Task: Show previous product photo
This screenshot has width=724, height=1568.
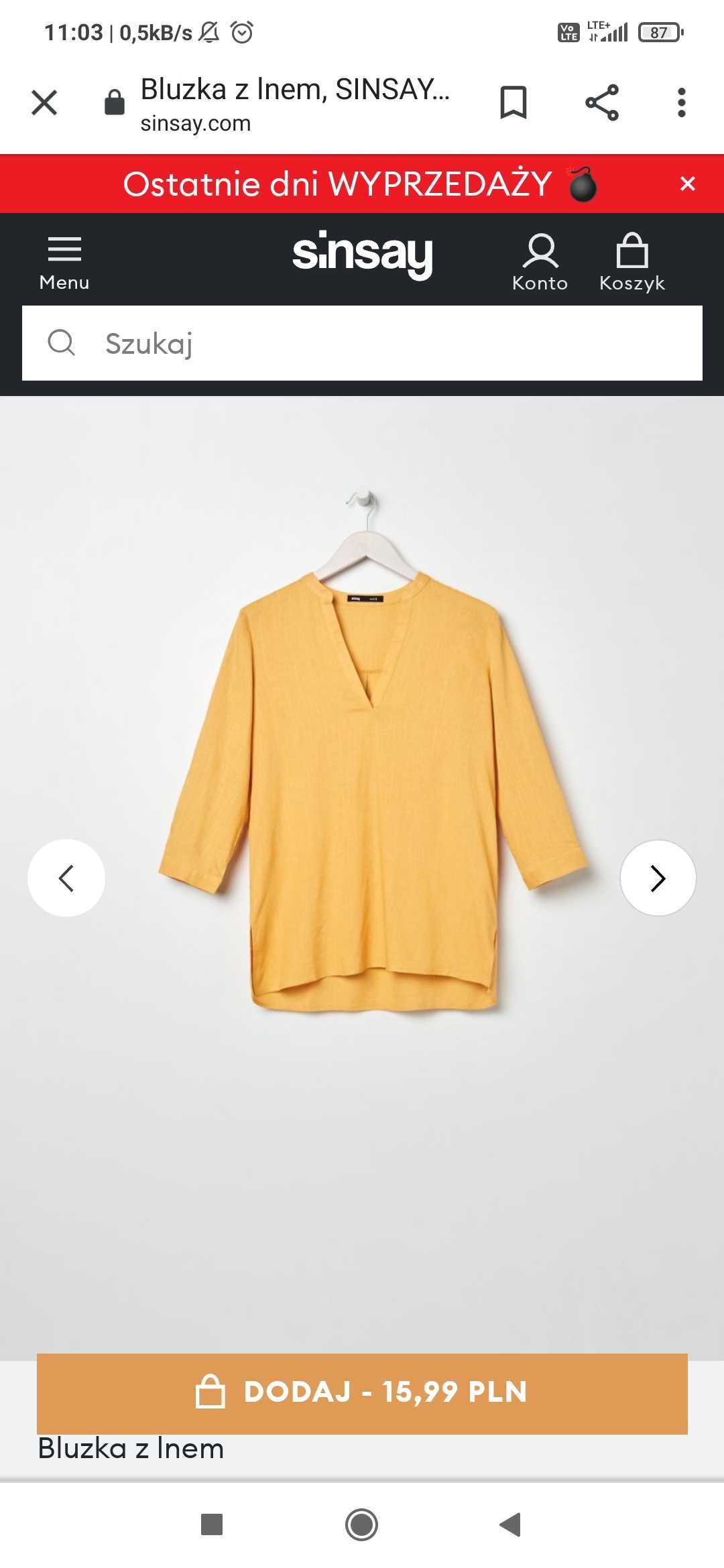Action: (66, 878)
